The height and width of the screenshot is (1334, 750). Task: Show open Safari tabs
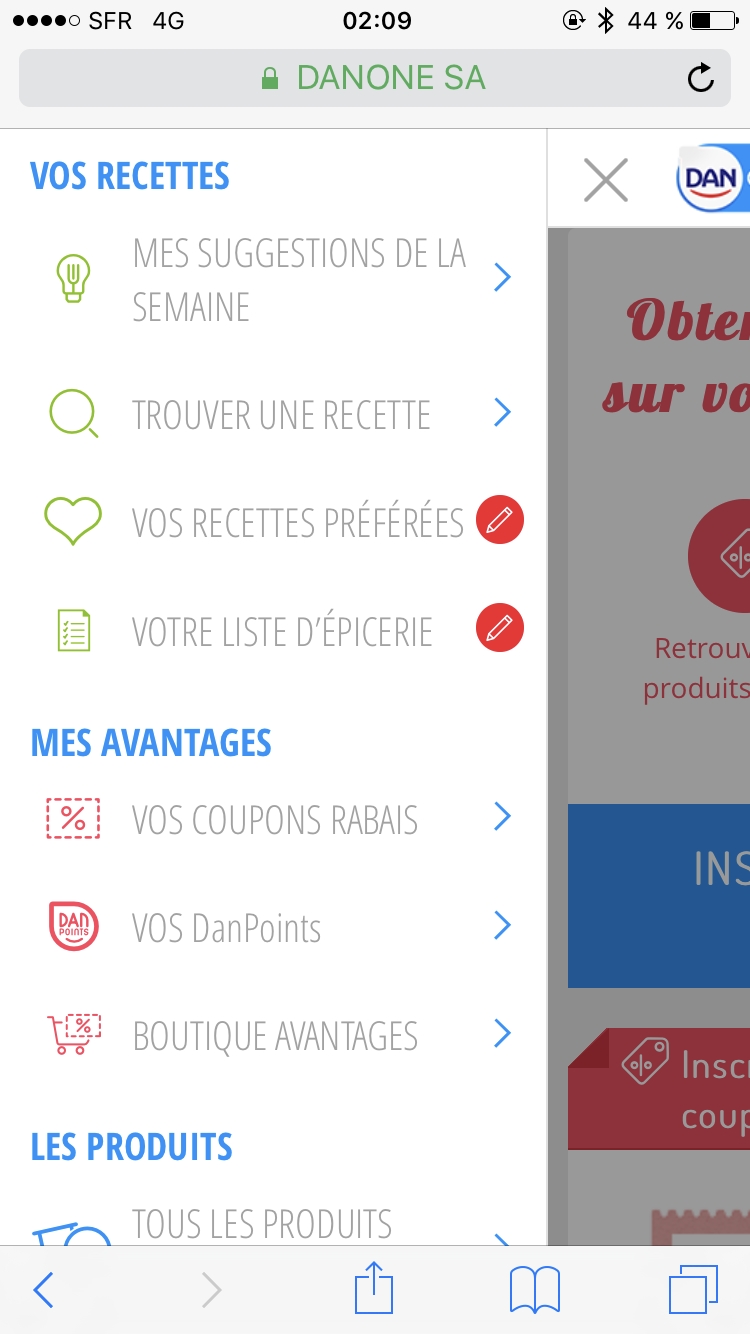coord(693,1290)
